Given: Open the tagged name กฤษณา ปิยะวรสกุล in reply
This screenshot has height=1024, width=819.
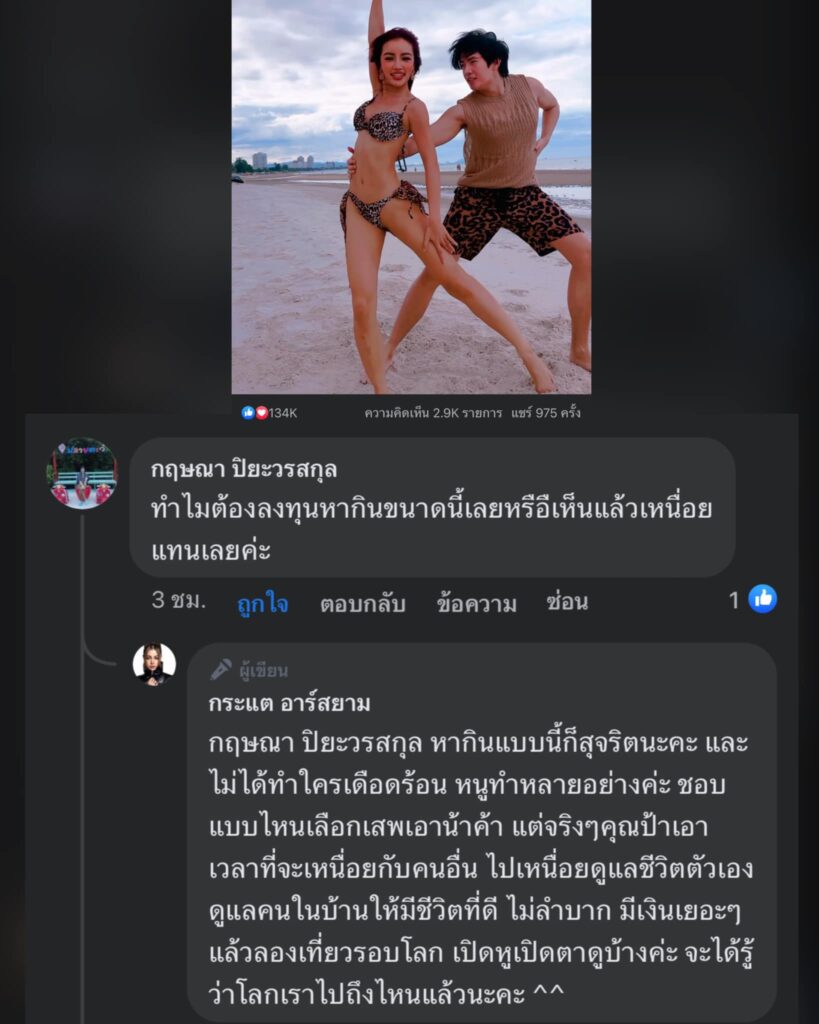Looking at the screenshot, I should (x=317, y=745).
